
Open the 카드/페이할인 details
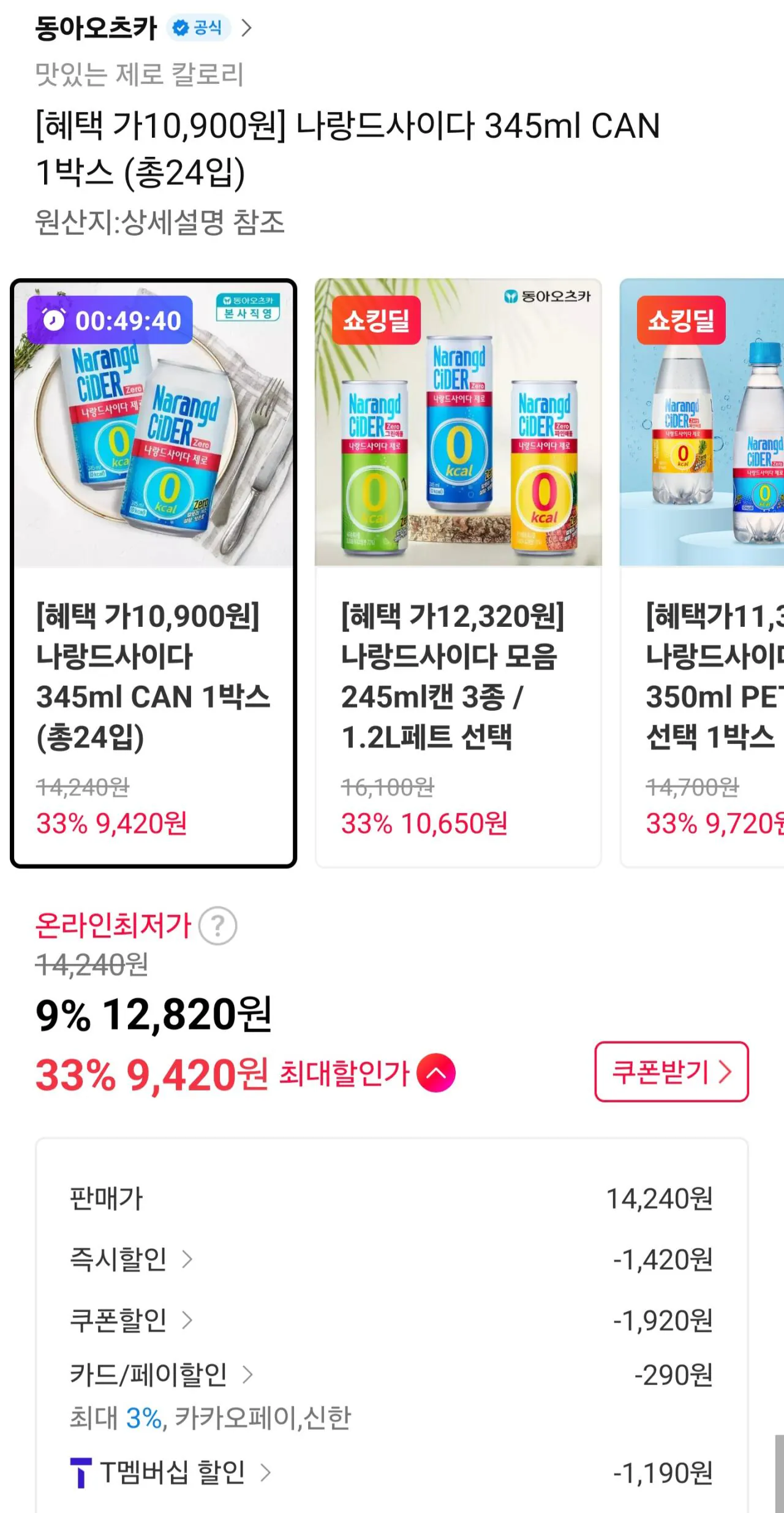[x=162, y=1375]
